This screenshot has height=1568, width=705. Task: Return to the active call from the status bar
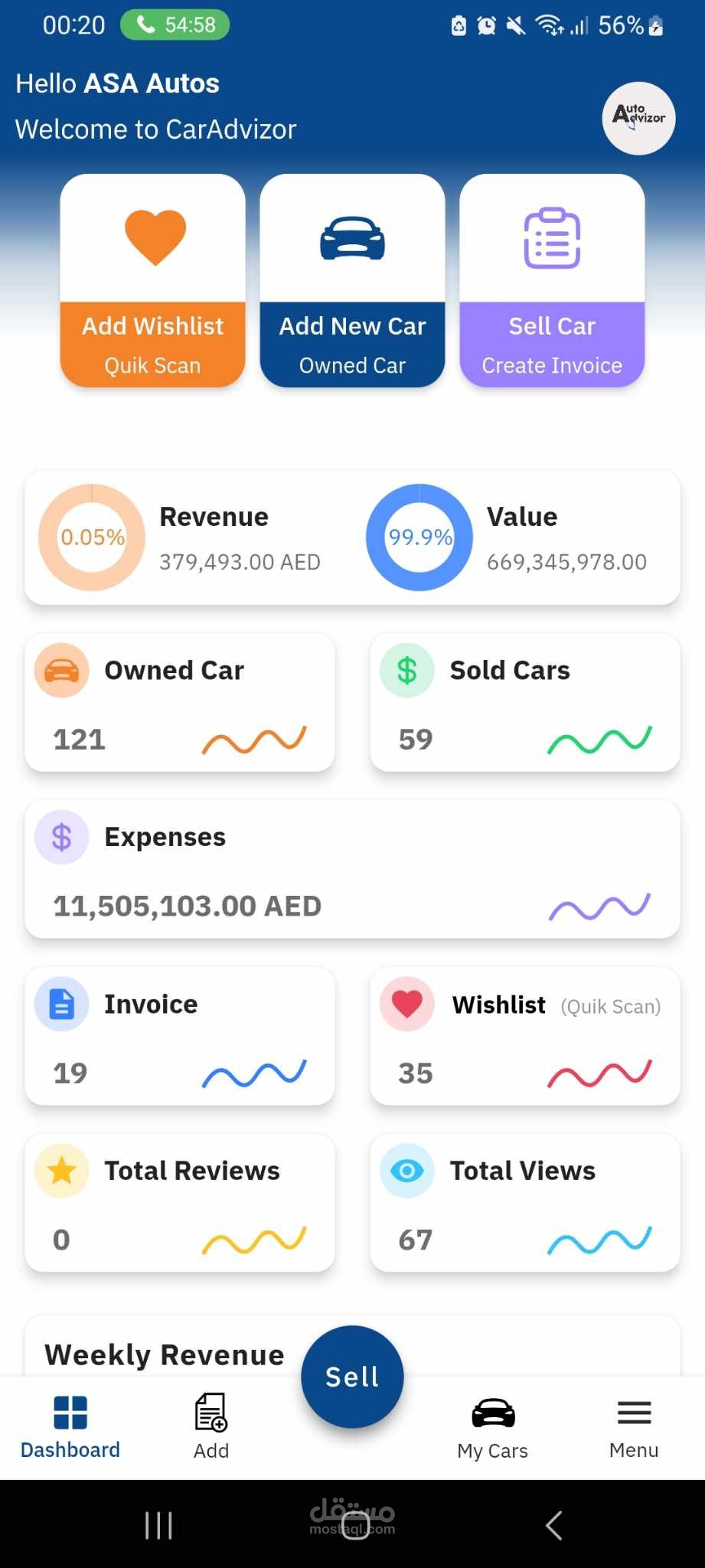[175, 25]
